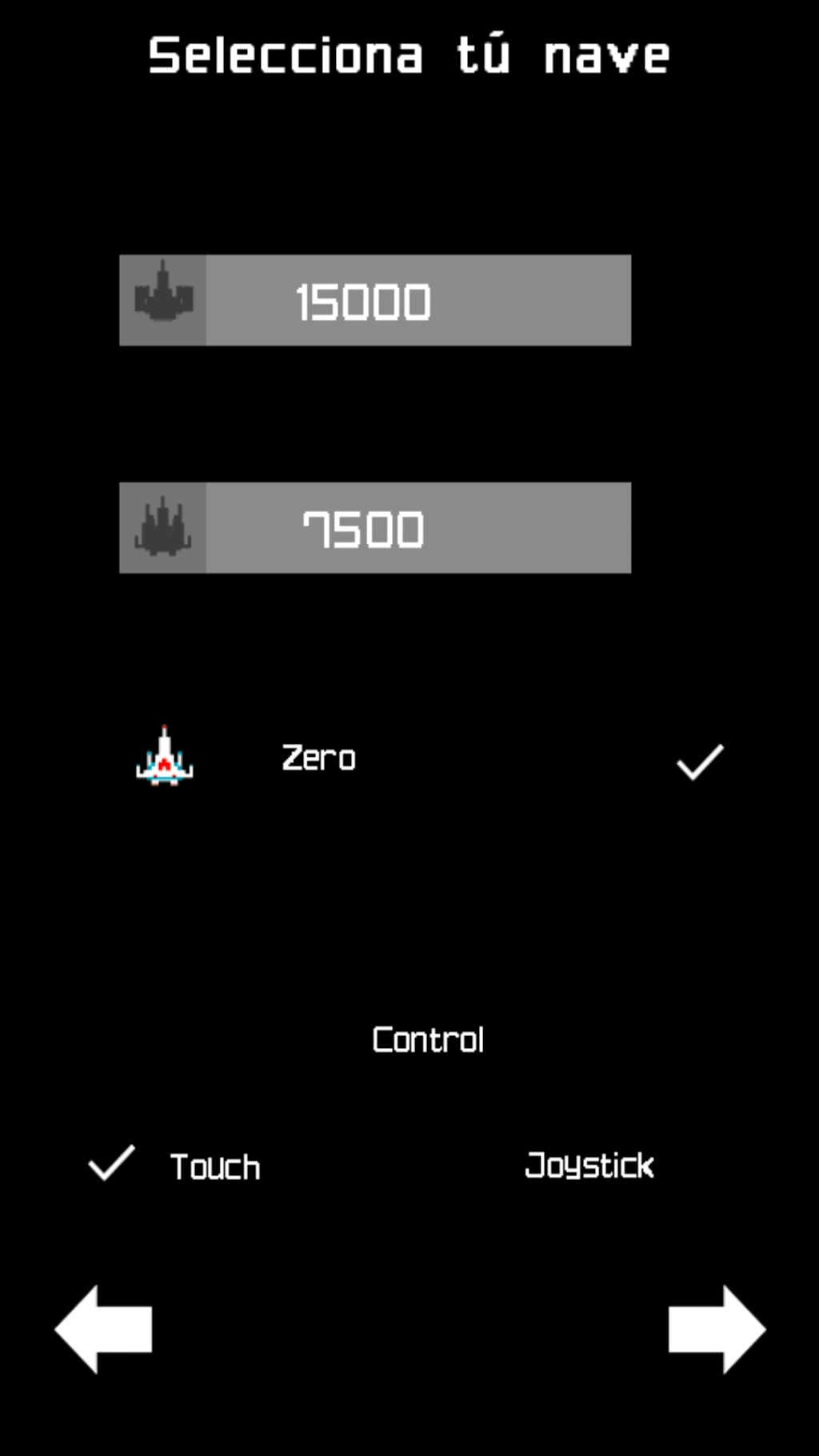Select the Zero ship
Screen dimensions: 819x1456
click(x=429, y=758)
